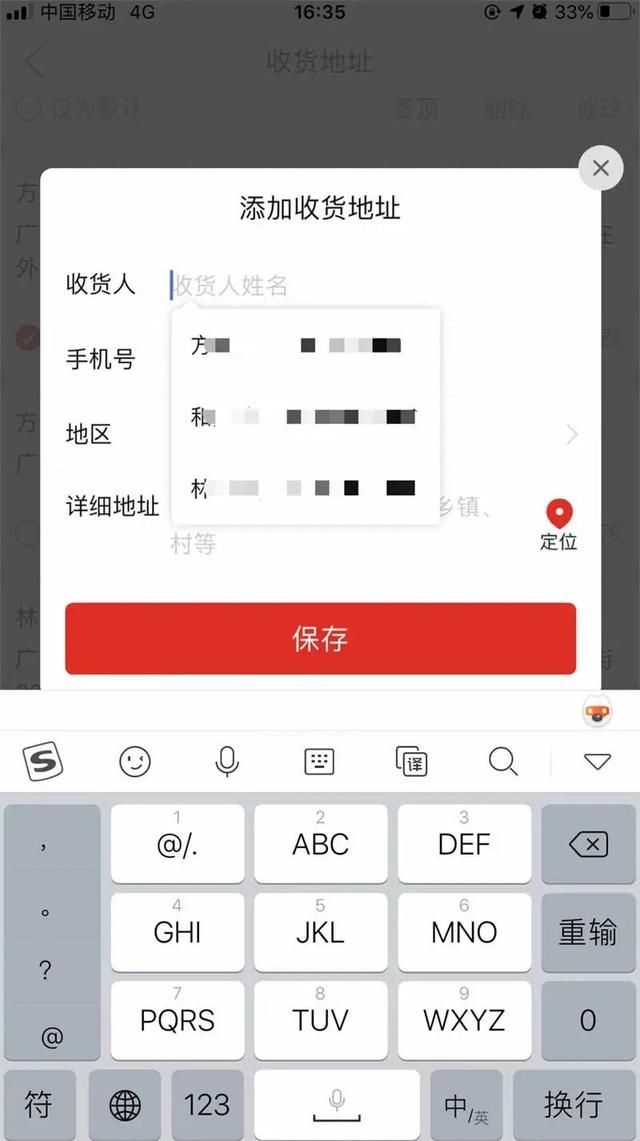Viewport: 640px width, 1141px height.
Task: Open the emoji smiley panel
Action: (135, 762)
